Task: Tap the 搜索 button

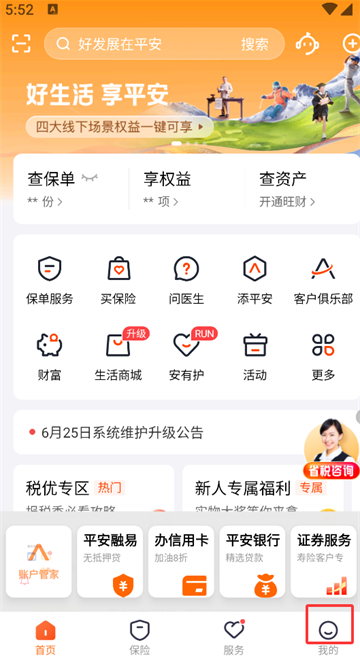Action: tap(255, 44)
